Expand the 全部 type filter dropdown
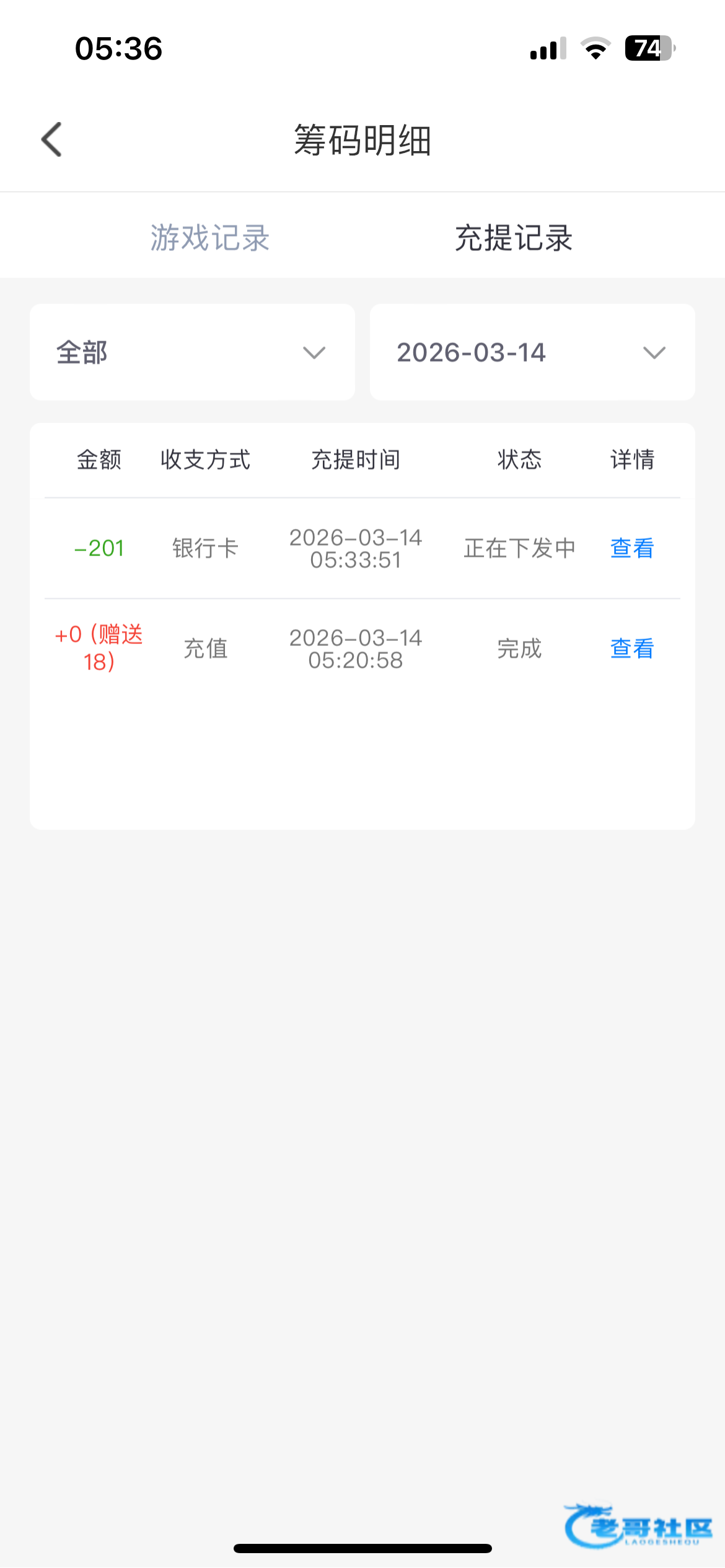The image size is (725, 1568). pos(192,352)
